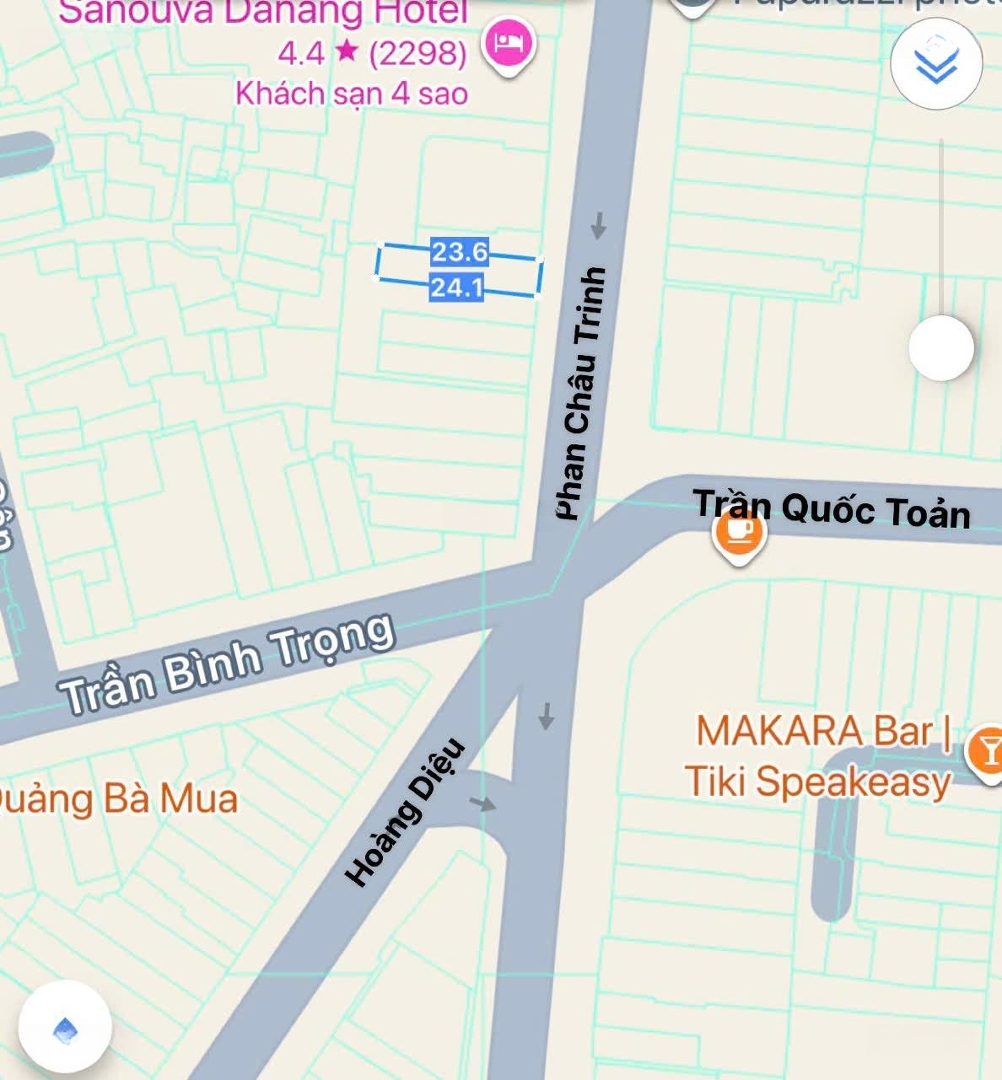Open the 4.4 star rating with 2298 reviews
Viewport: 1002px width, 1080px height.
(370, 54)
